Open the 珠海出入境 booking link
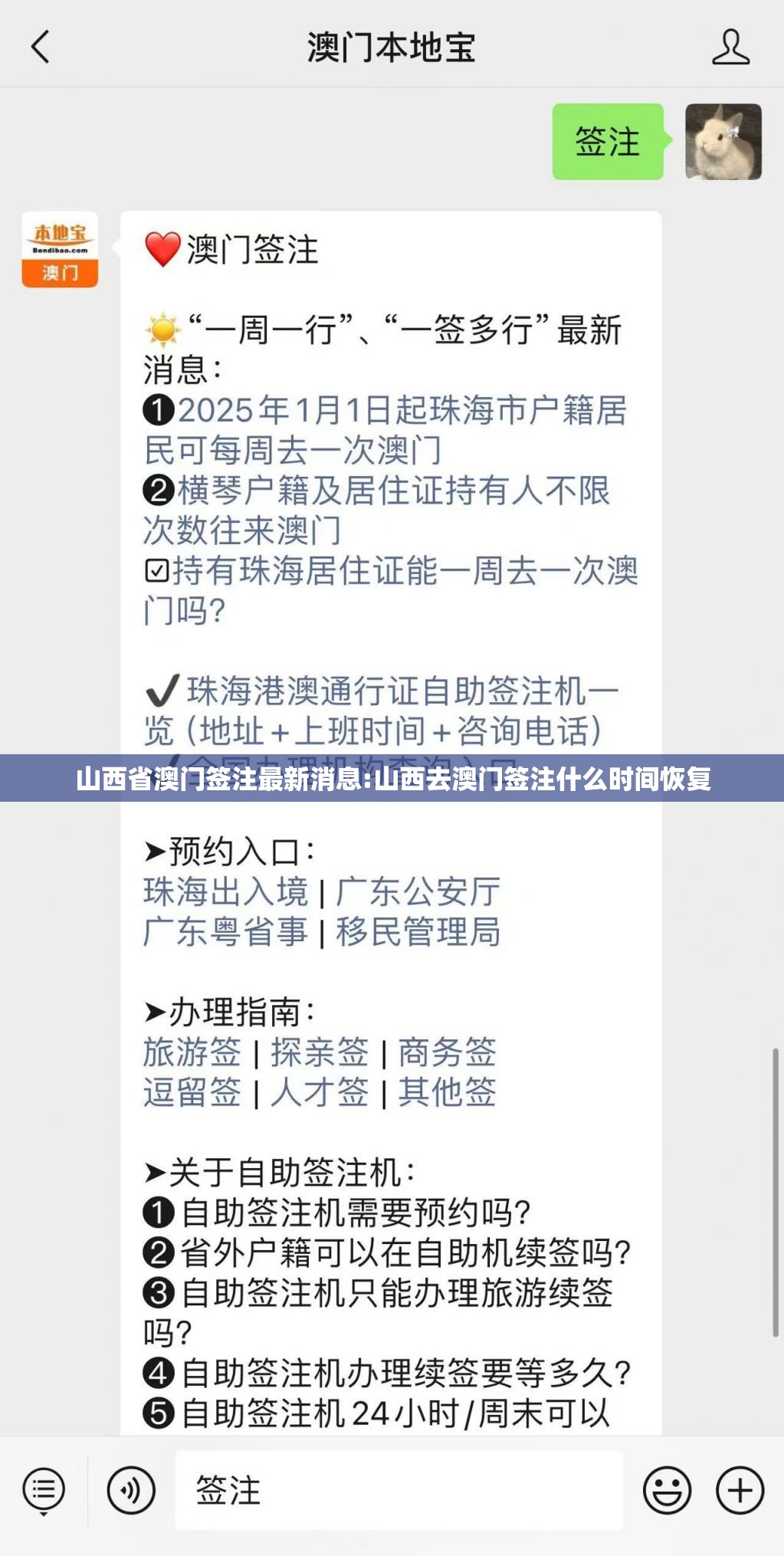Image resolution: width=784 pixels, height=1556 pixels. coord(225,892)
